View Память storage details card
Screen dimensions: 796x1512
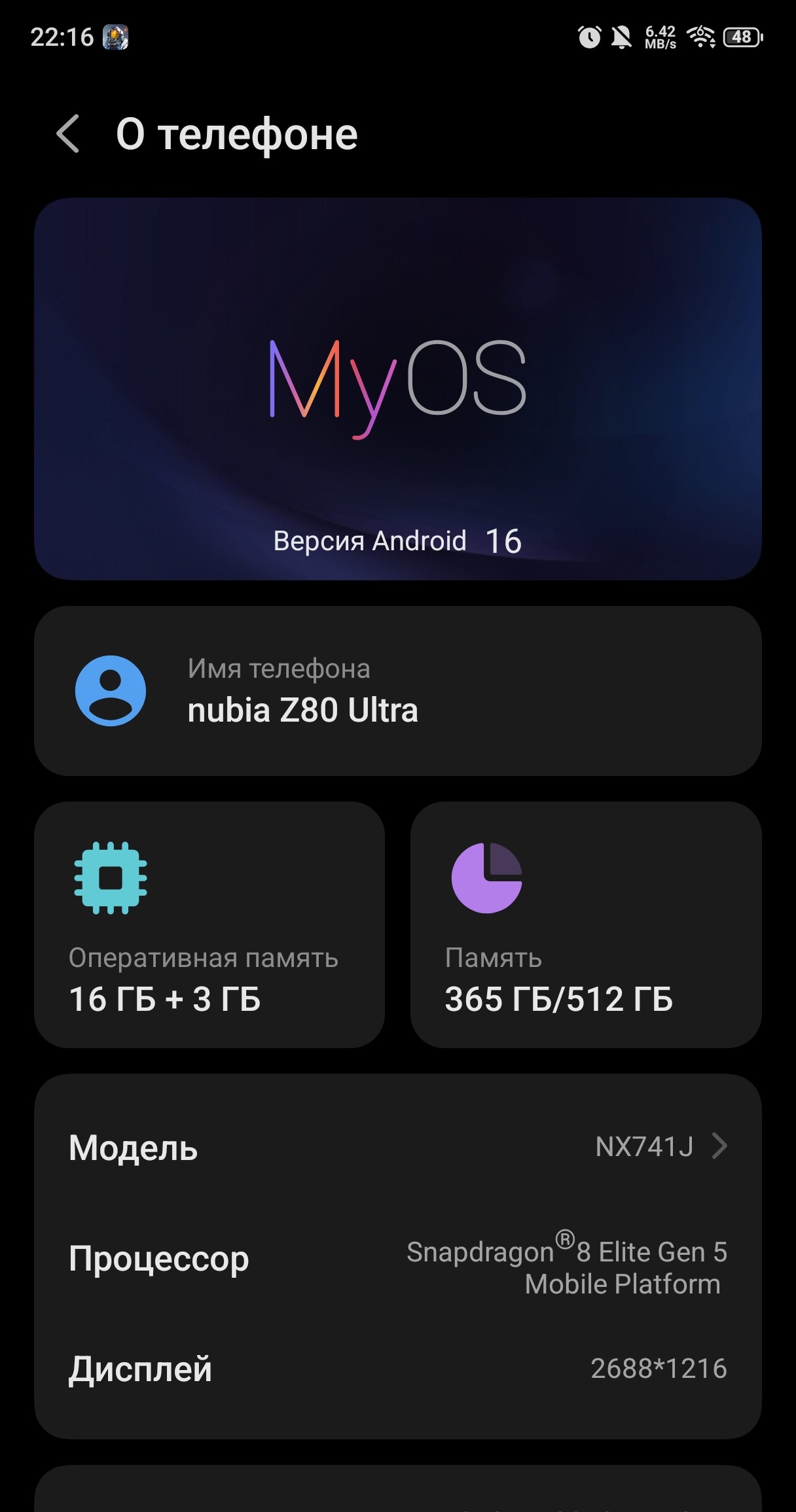pos(586,924)
